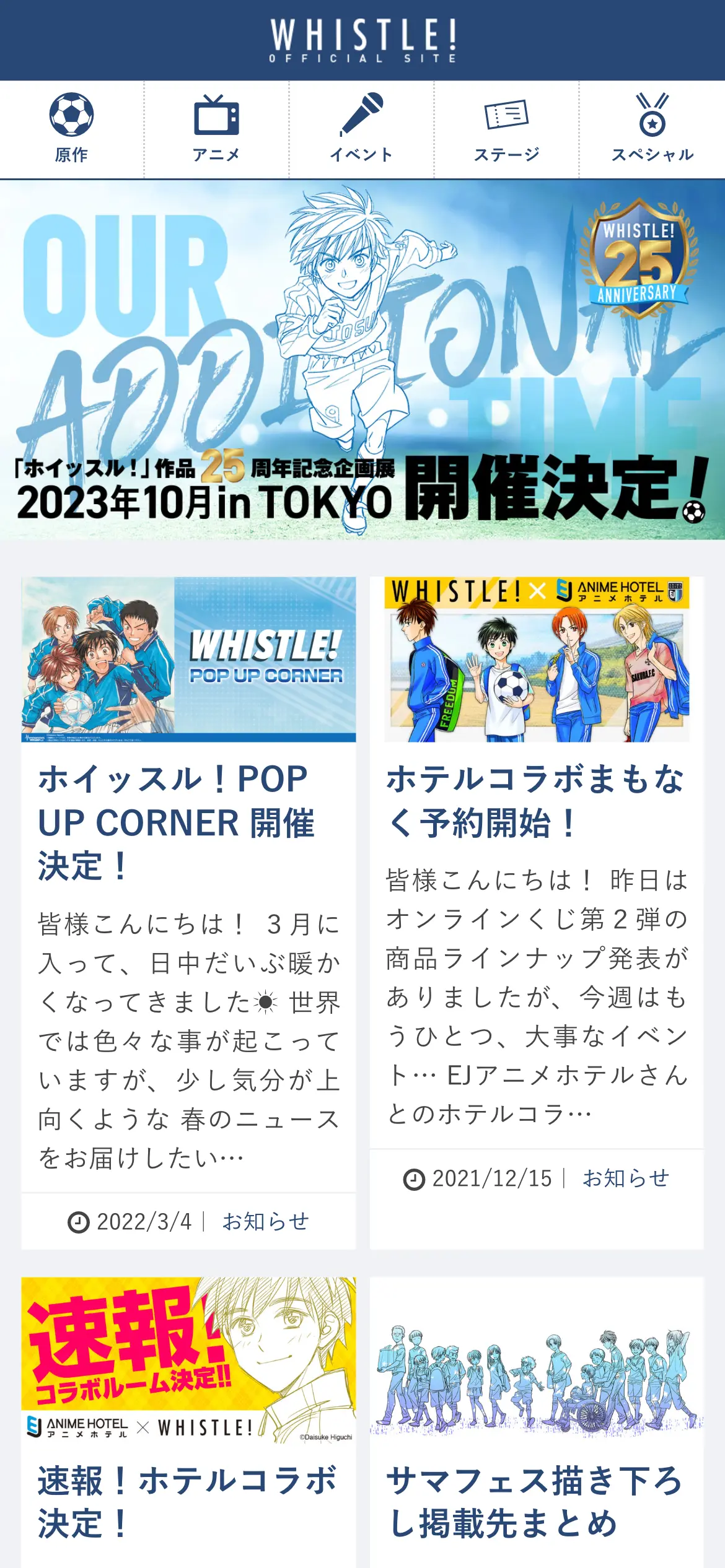View the Anime Hotel collaboration image
The image size is (725, 1568).
click(537, 660)
